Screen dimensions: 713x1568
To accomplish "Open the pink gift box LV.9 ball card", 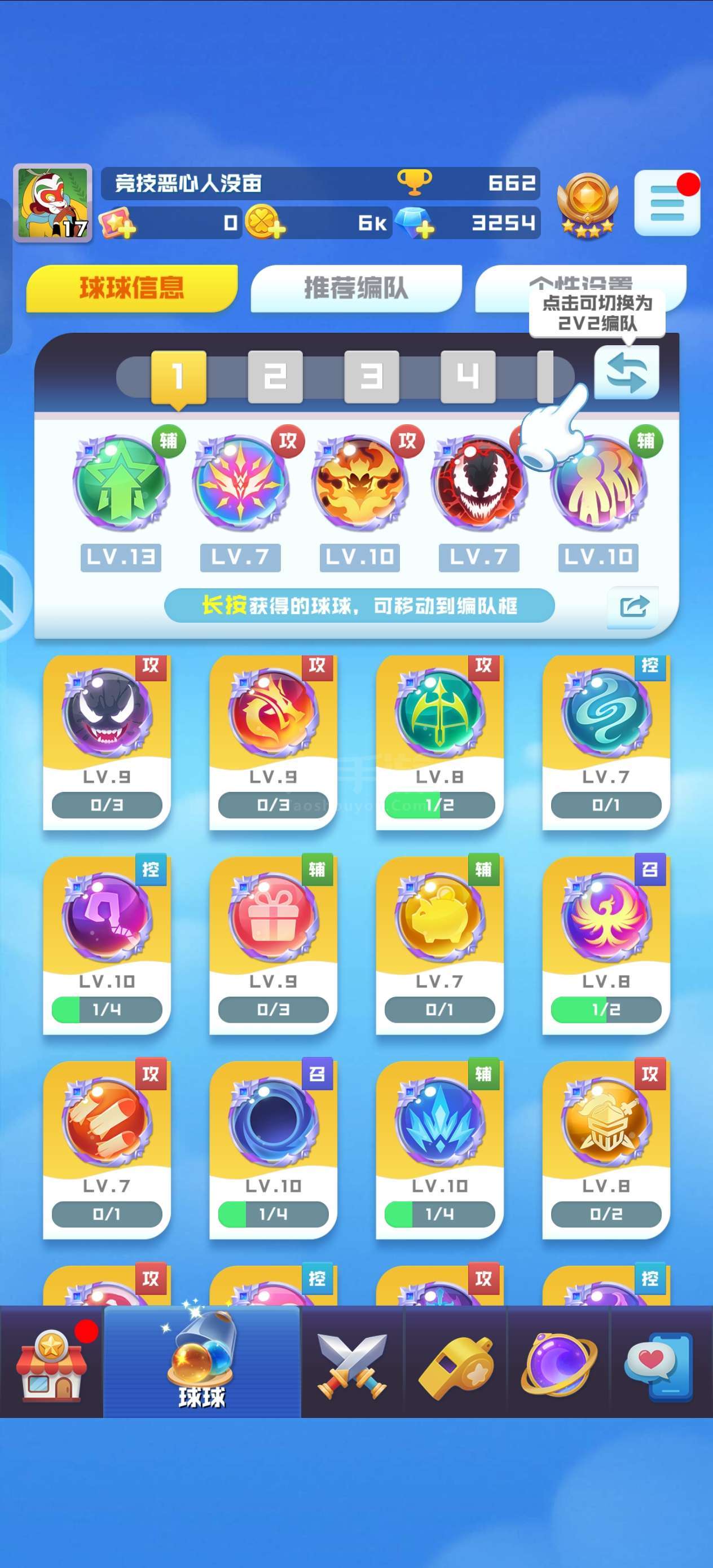I will [x=273, y=946].
